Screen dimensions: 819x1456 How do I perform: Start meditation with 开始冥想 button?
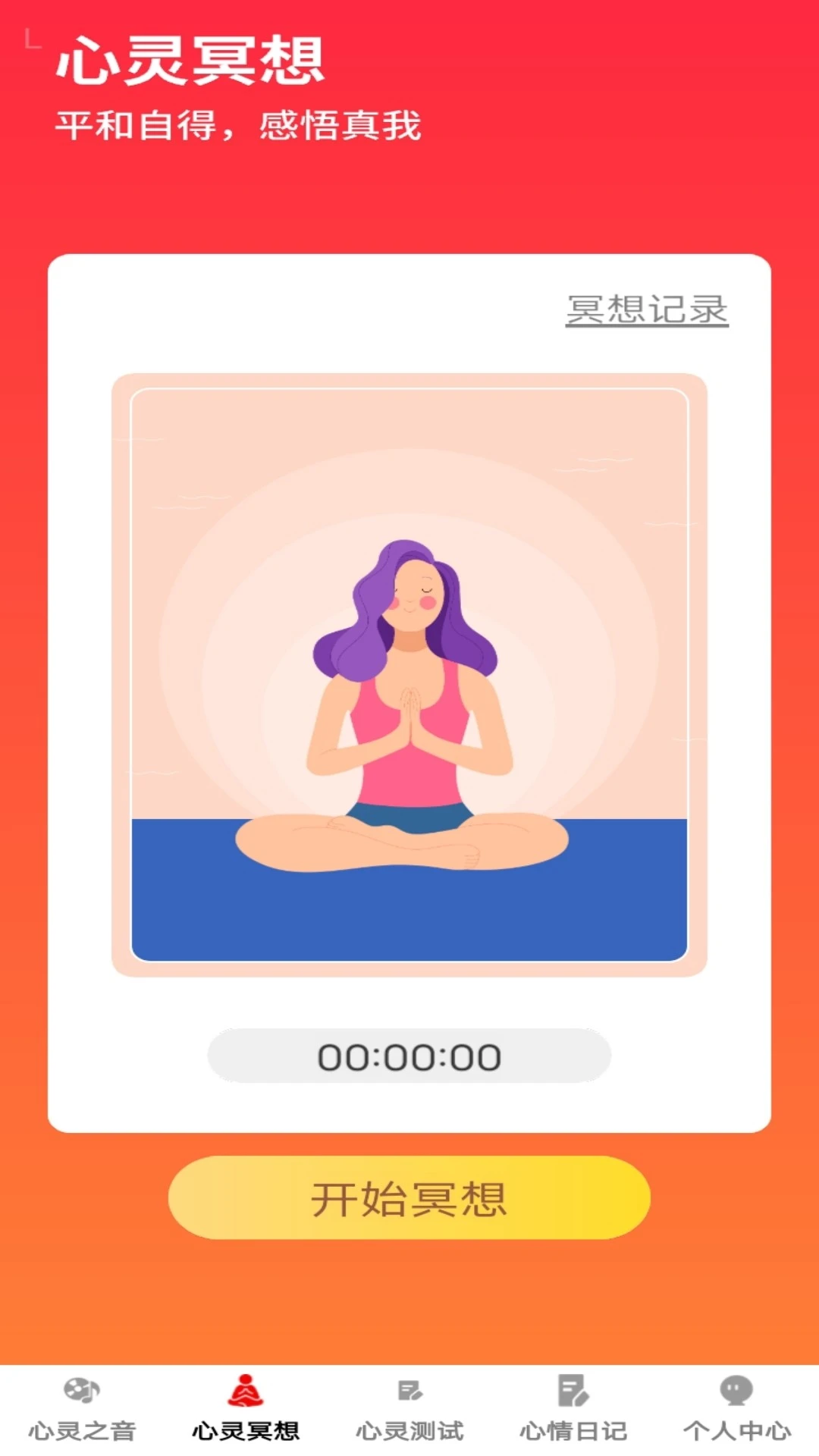409,1198
